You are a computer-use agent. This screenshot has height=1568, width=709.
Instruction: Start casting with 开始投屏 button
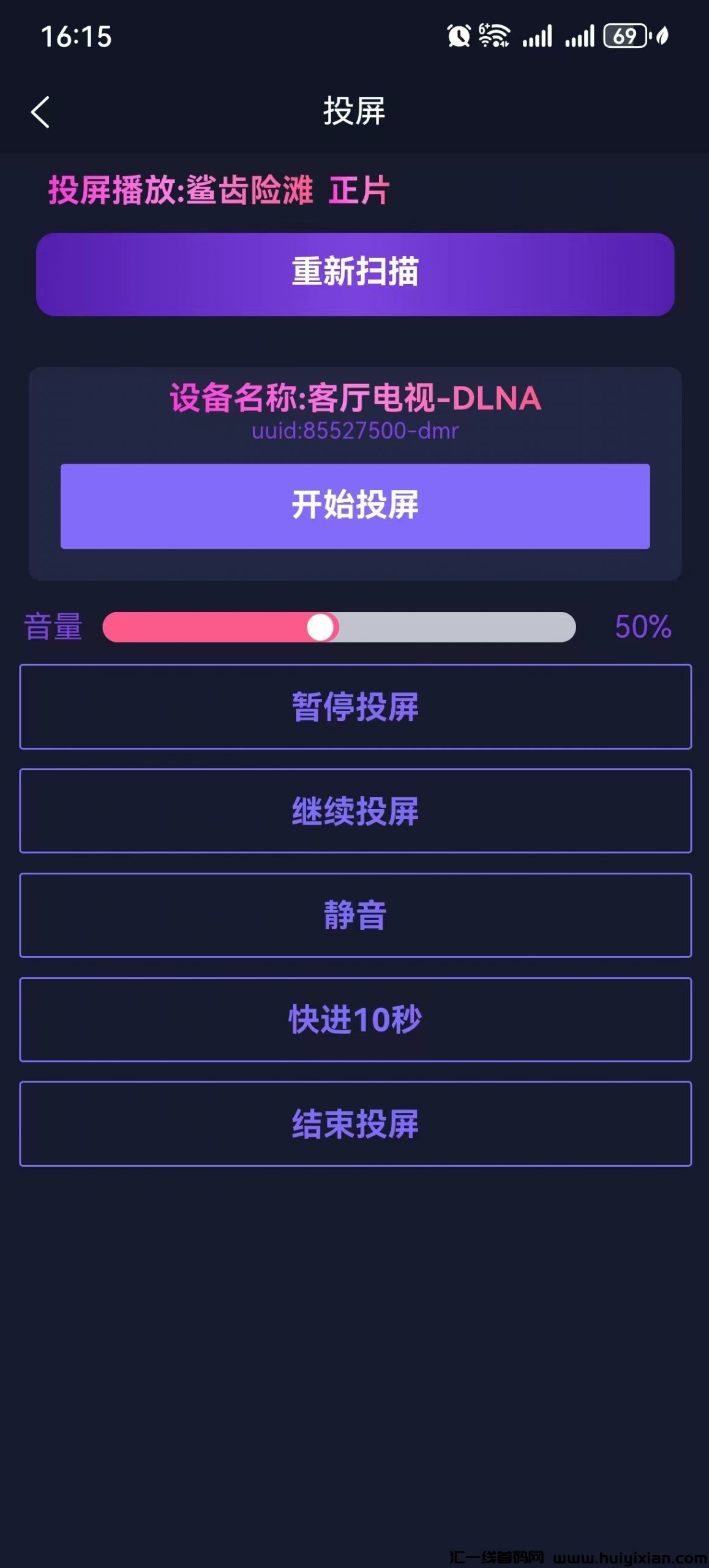click(x=355, y=506)
